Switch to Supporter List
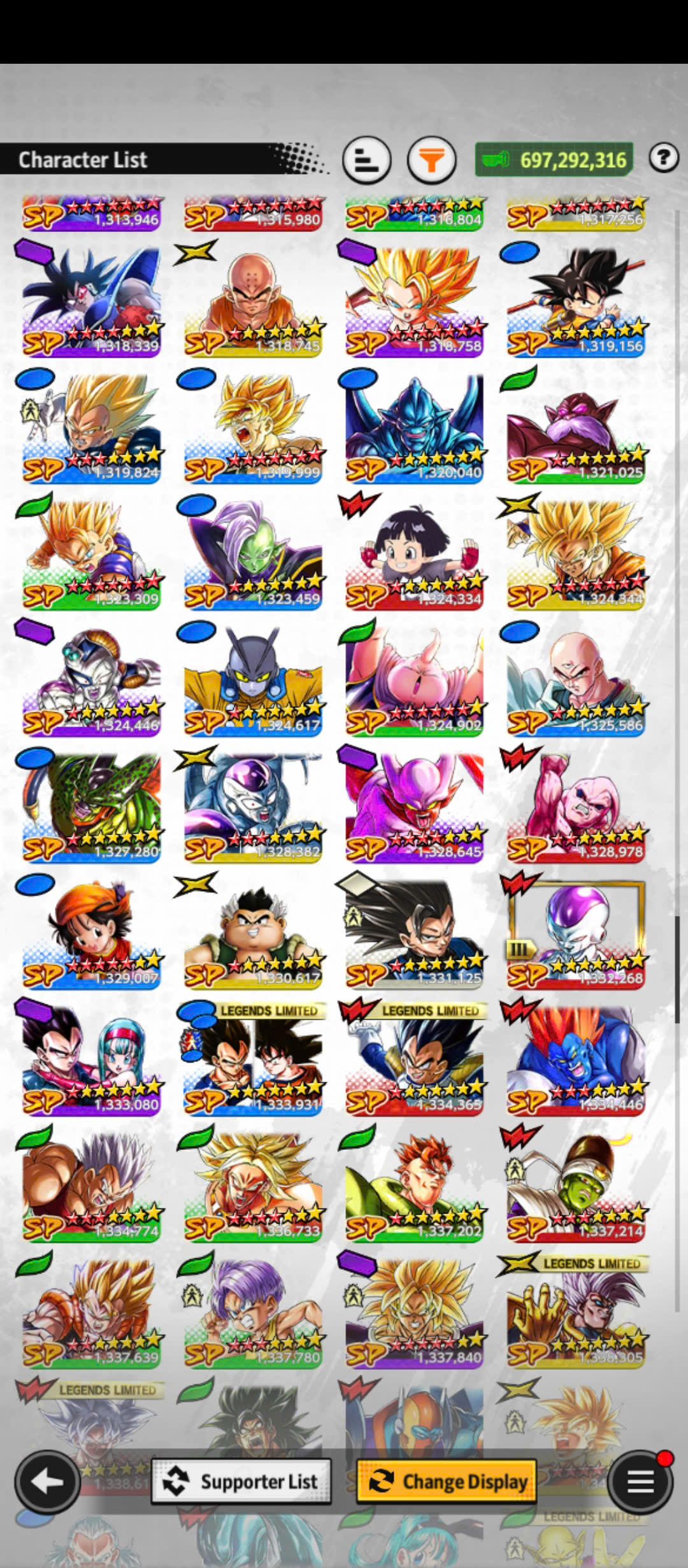688x1568 pixels. [241, 1481]
